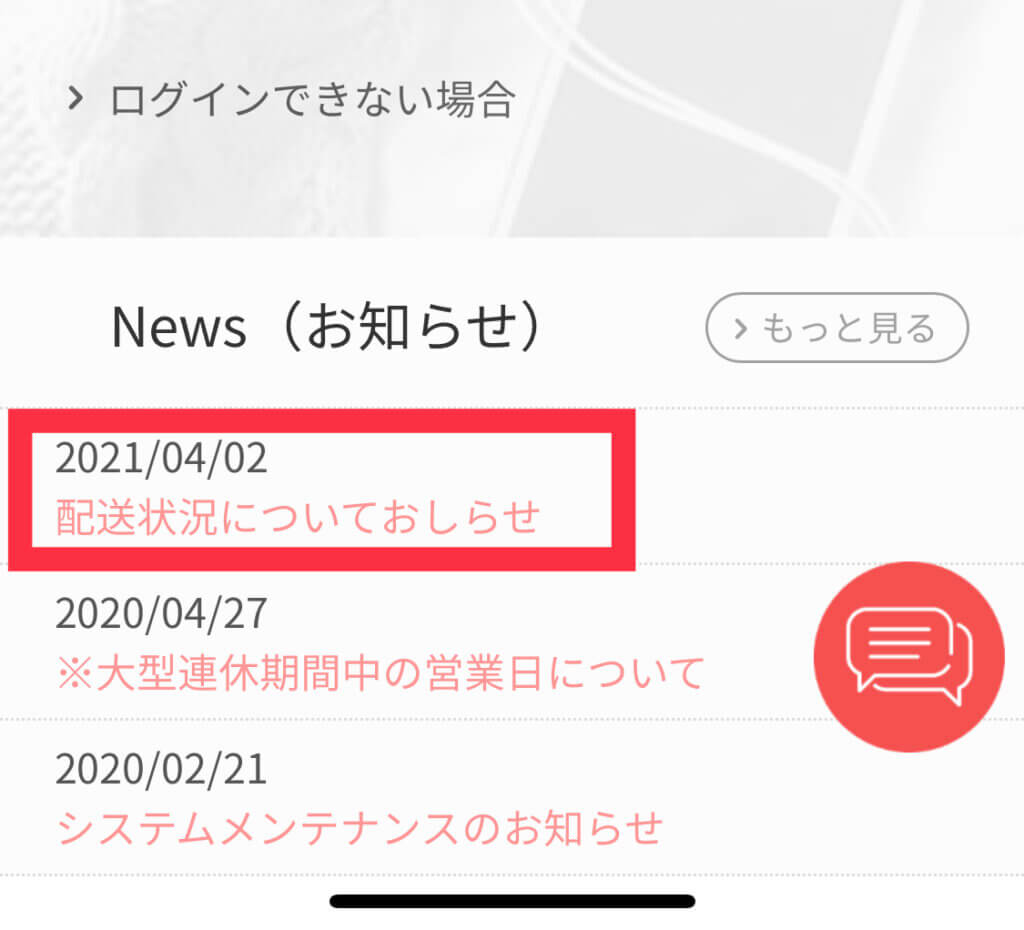The image size is (1024, 930).
Task: Open the システムメンテナンスのお知らせ notice
Action: point(360,827)
